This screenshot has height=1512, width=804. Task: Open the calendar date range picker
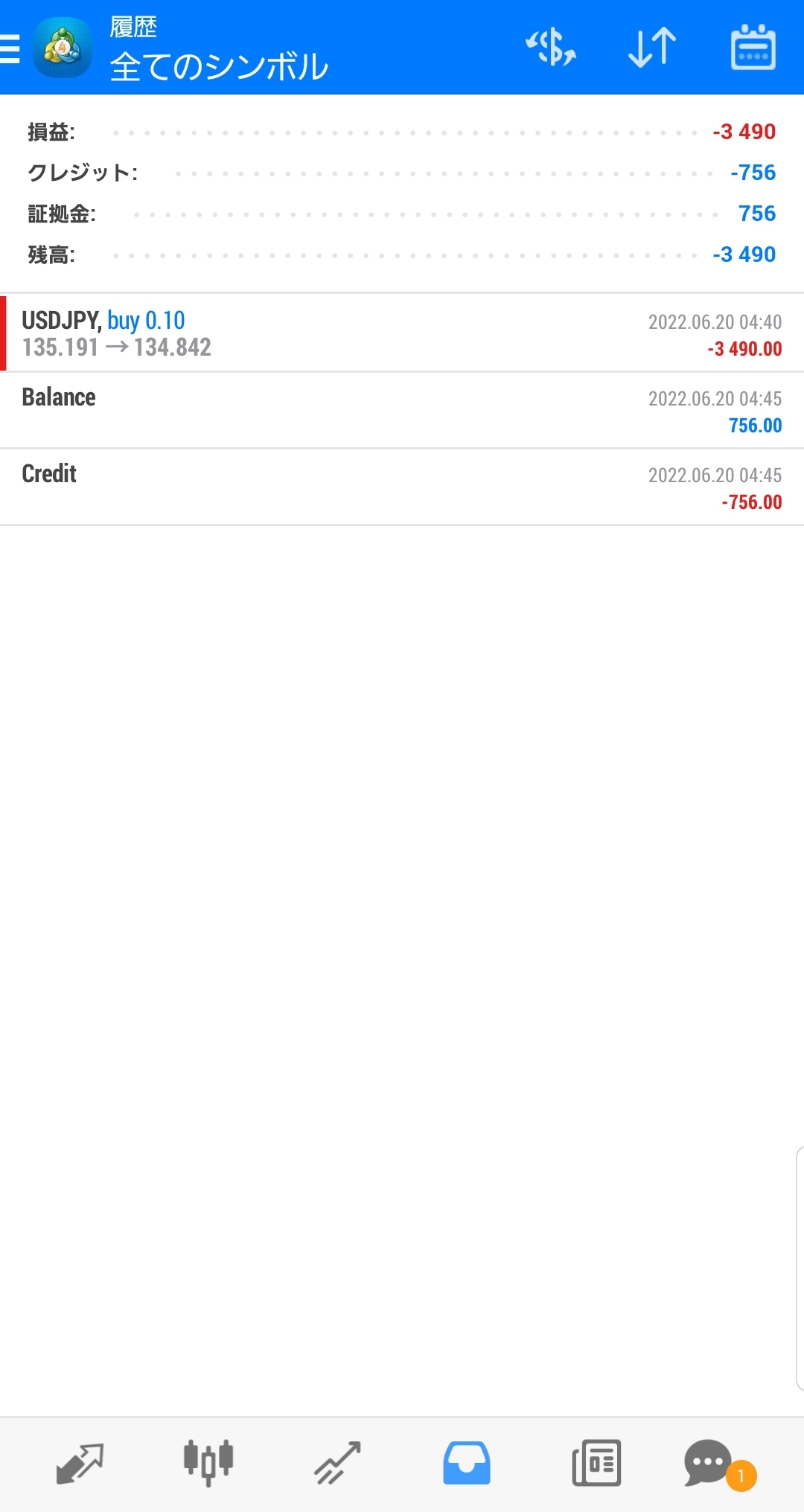(753, 48)
